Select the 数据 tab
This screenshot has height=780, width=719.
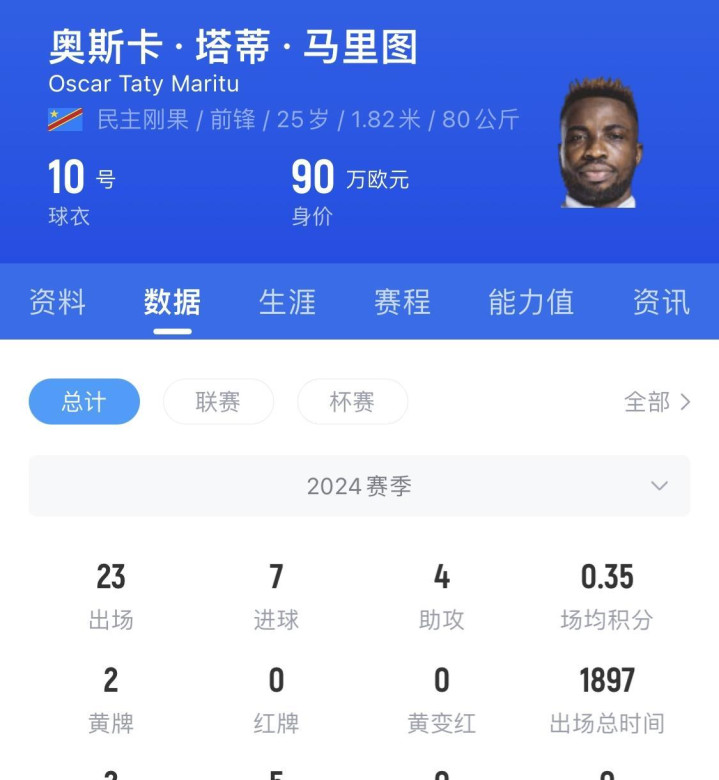pyautogui.click(x=172, y=302)
